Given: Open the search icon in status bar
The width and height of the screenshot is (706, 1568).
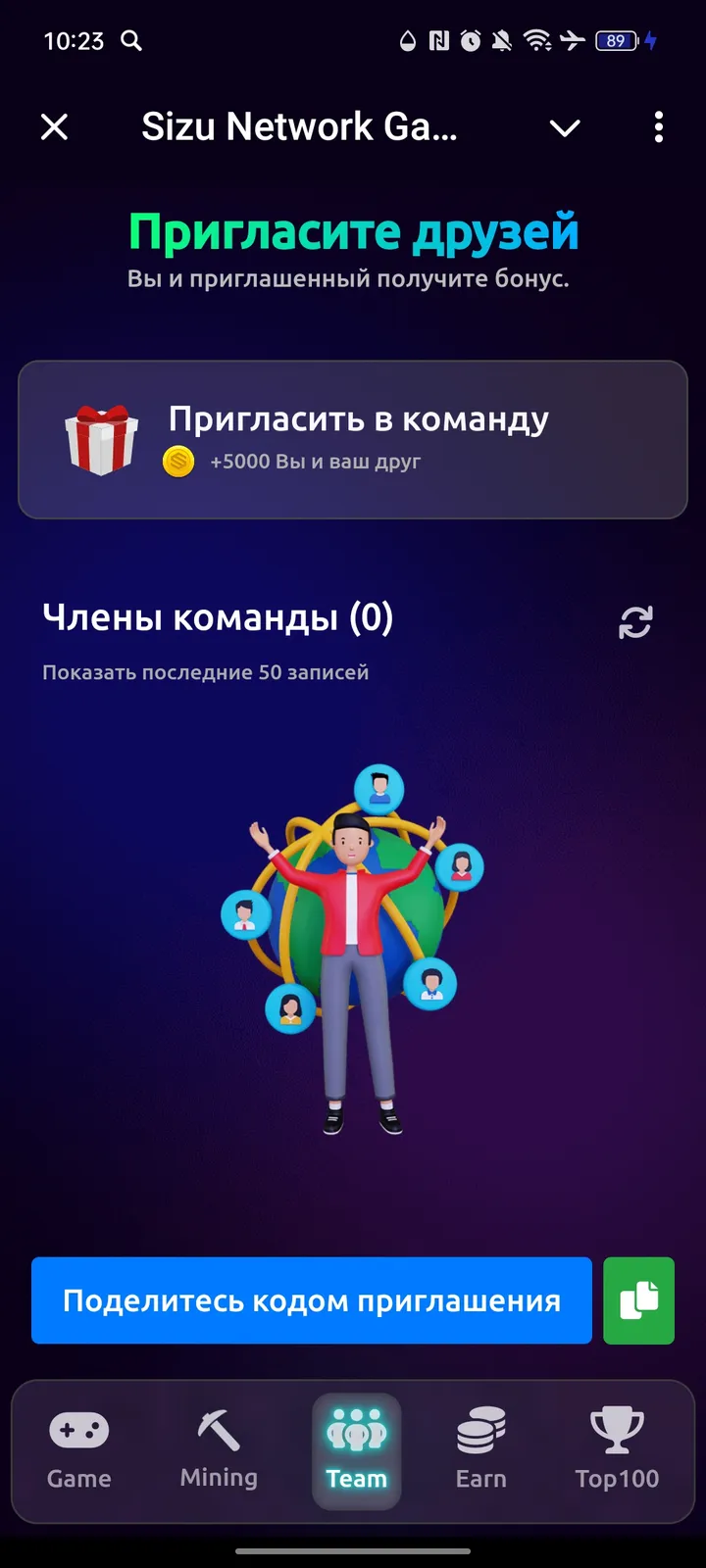Looking at the screenshot, I should click(x=130, y=41).
